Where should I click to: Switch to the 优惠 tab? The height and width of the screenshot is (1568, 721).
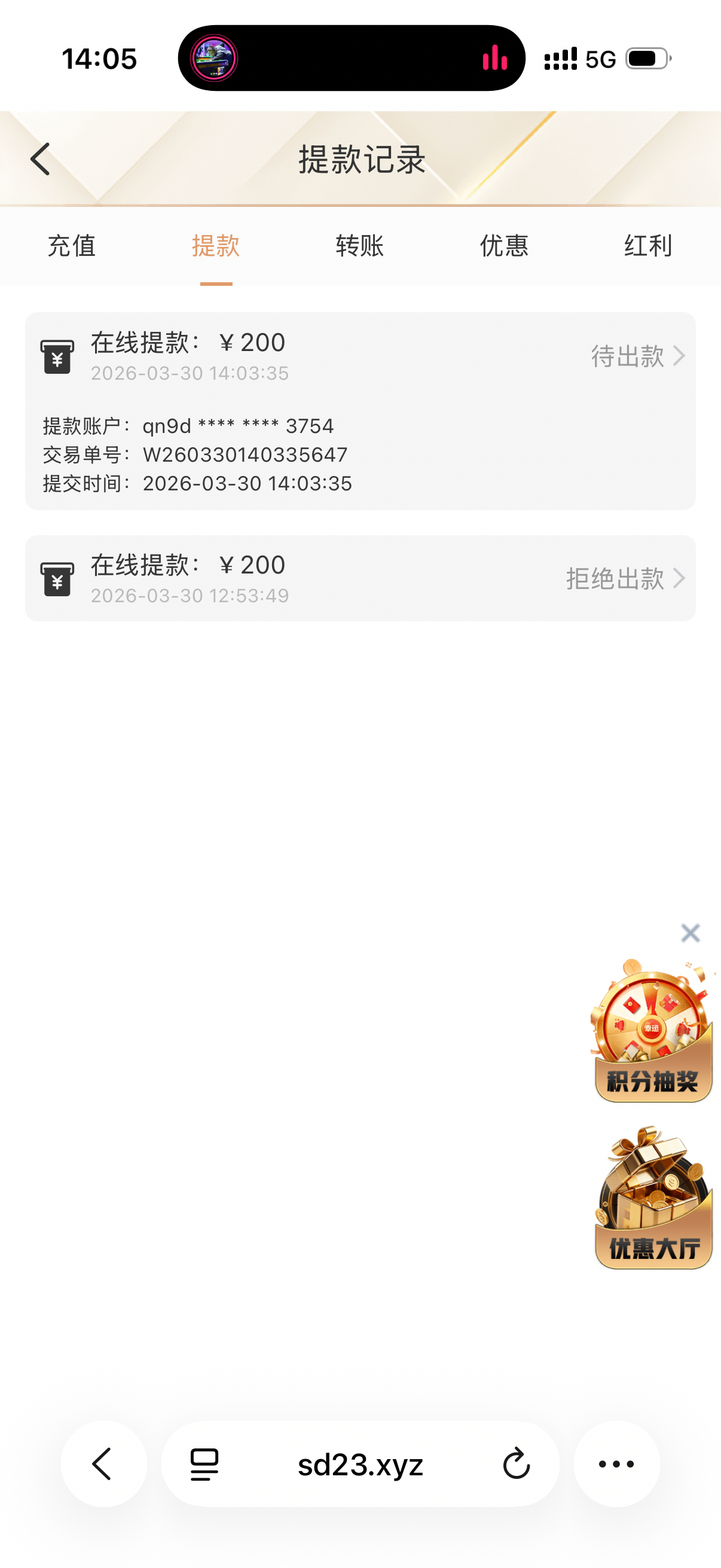(504, 246)
